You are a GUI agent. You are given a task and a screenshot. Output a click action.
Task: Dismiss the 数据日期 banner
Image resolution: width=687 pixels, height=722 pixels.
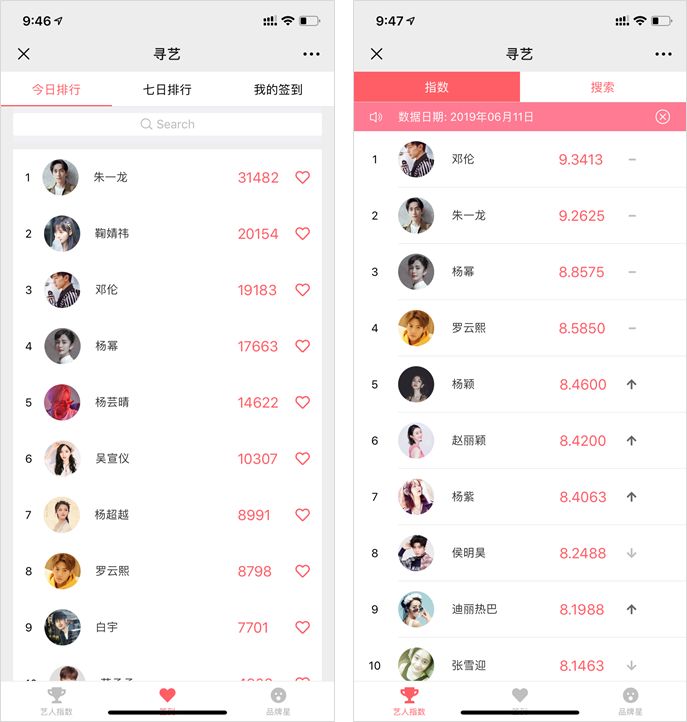click(663, 117)
